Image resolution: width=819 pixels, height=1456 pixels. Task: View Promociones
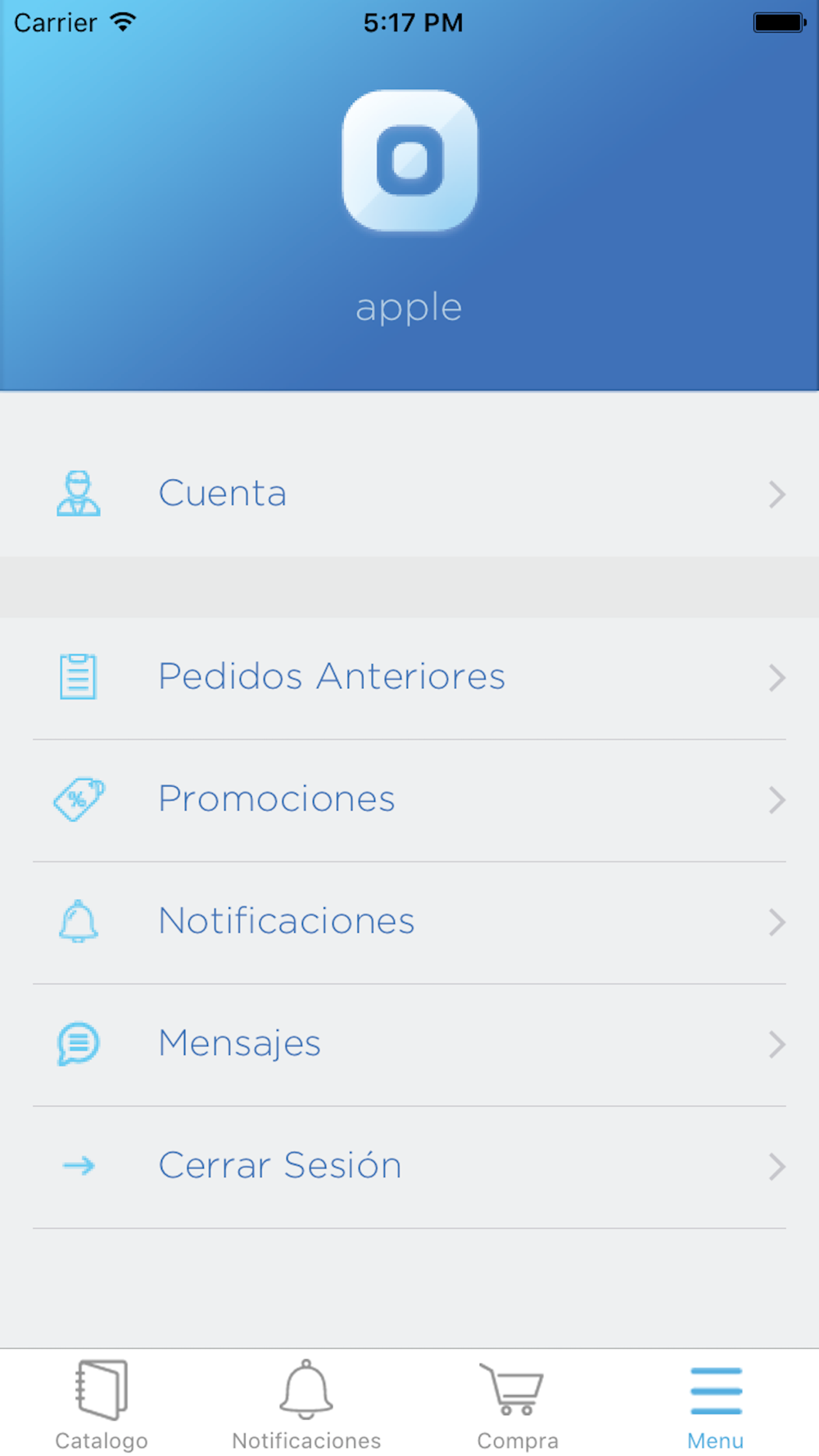[x=409, y=799]
